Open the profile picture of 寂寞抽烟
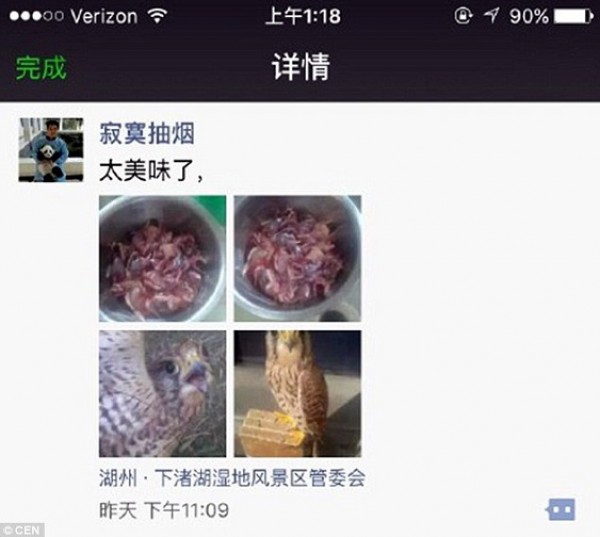Viewport: 600px width, 537px height. pyautogui.click(x=46, y=150)
